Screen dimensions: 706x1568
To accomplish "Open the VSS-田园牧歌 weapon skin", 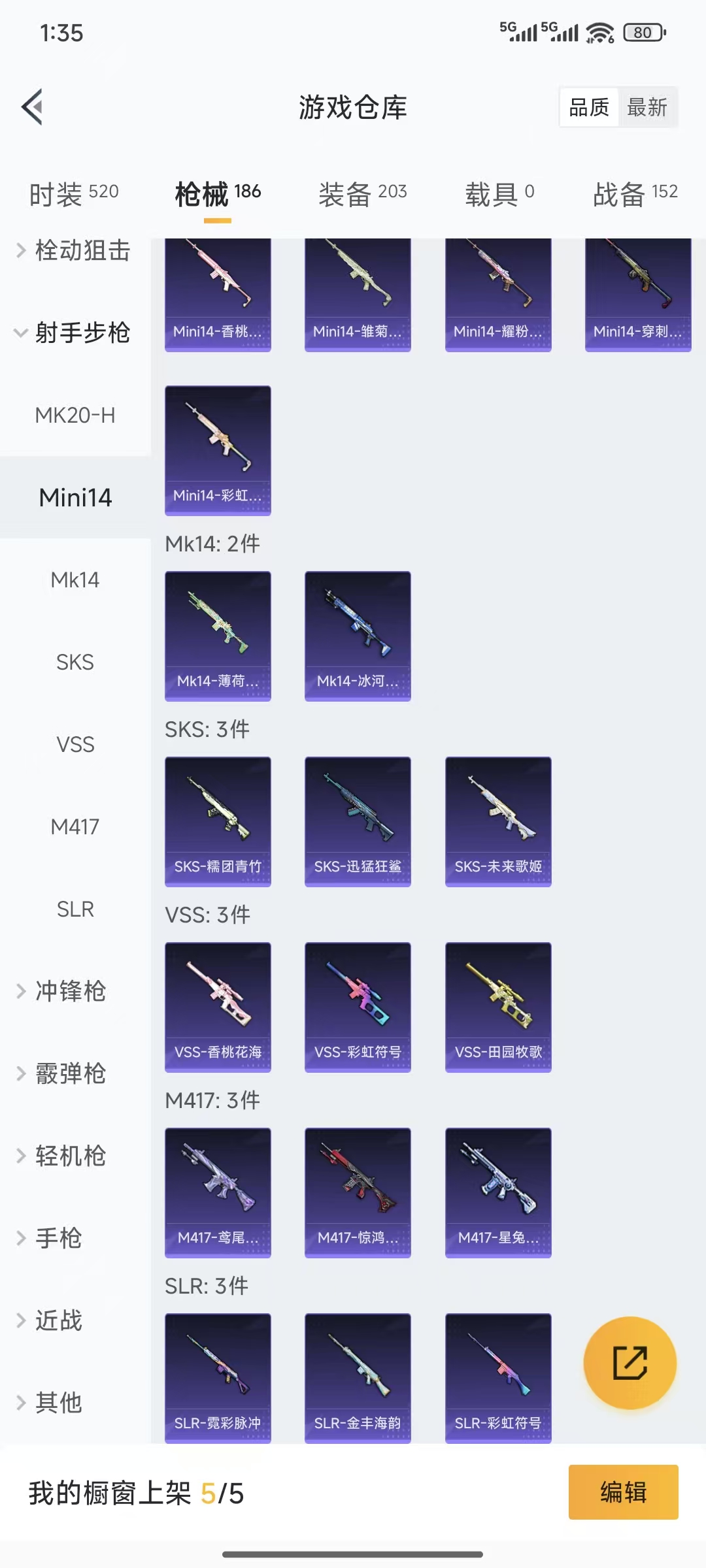I will tap(497, 1006).
